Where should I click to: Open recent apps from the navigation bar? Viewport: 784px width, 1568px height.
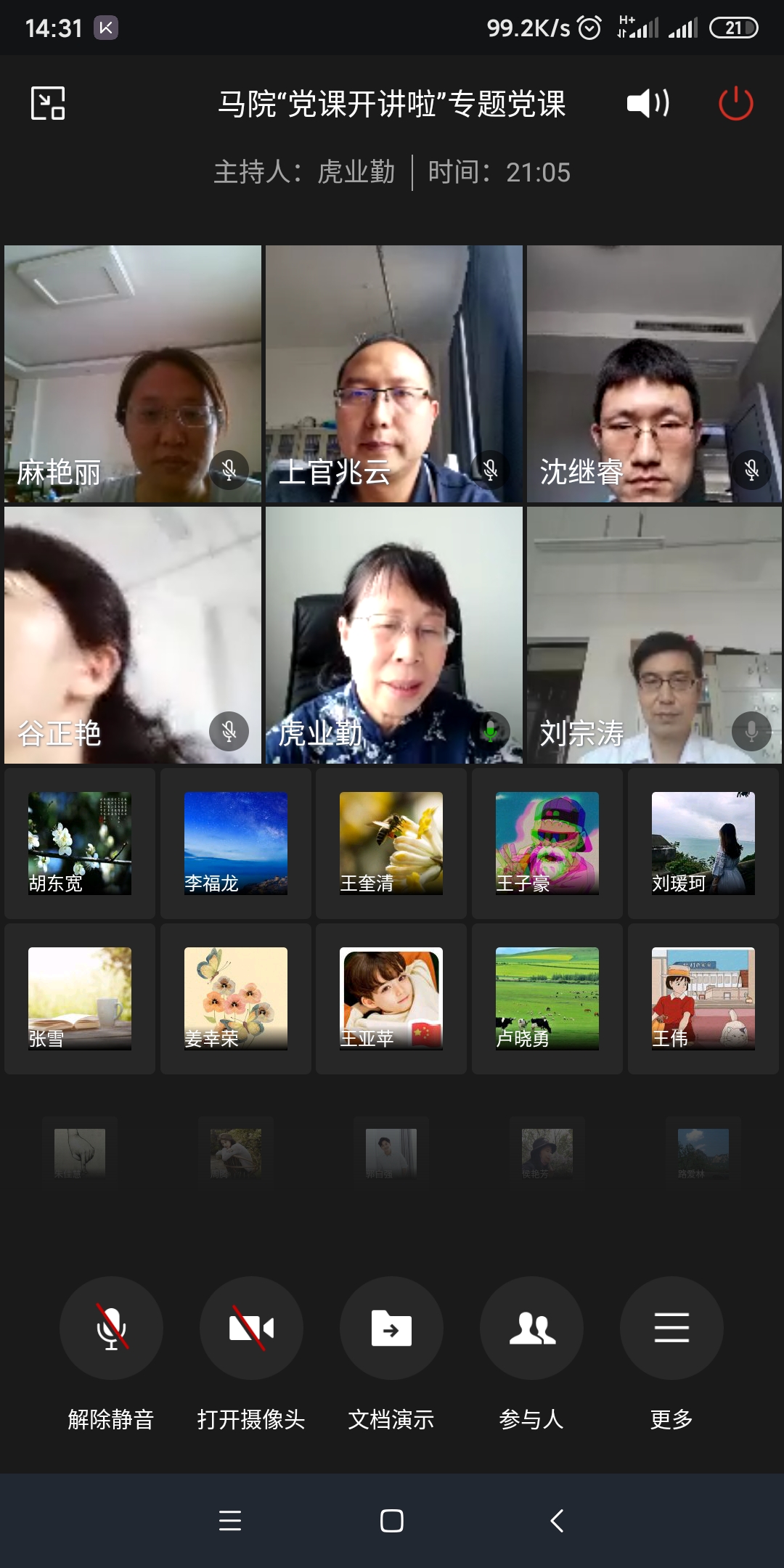point(230,1520)
